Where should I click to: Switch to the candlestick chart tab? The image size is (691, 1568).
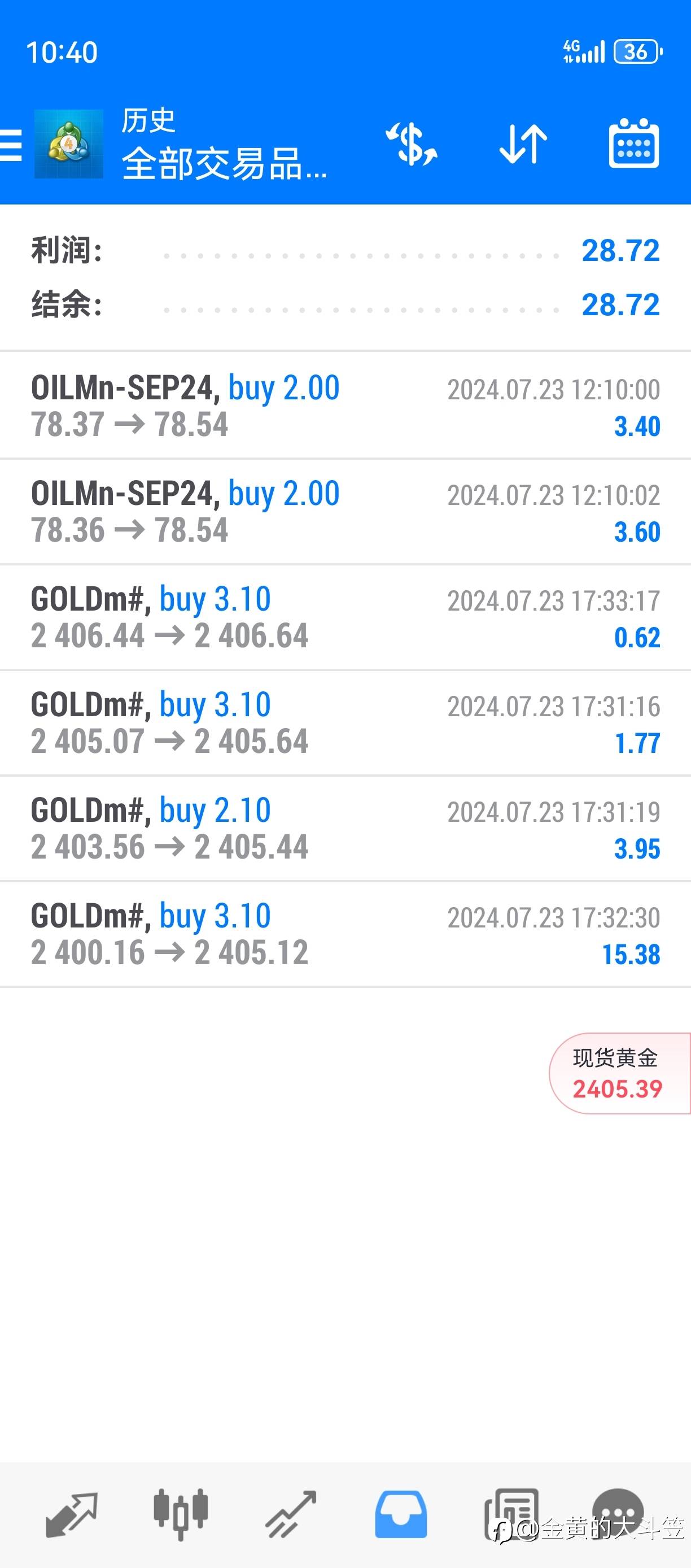[x=181, y=1514]
